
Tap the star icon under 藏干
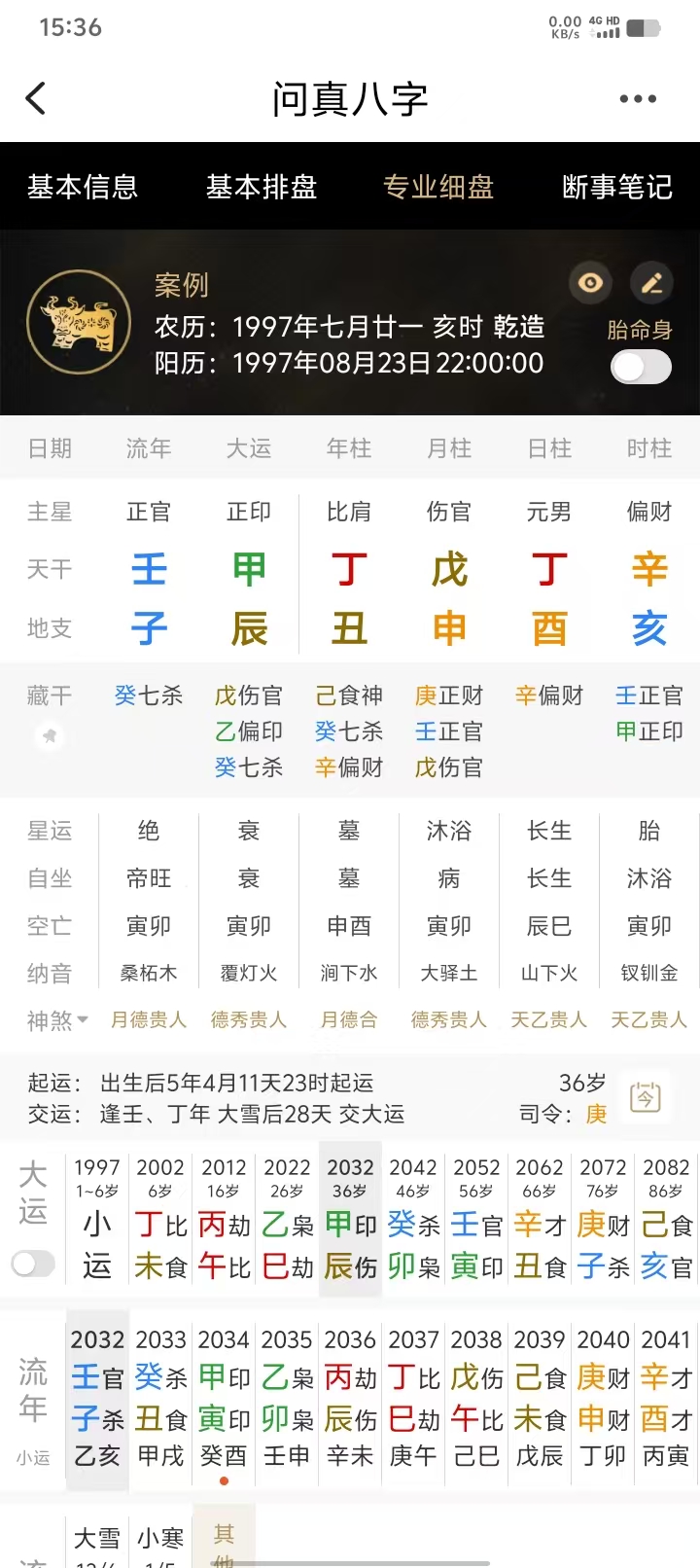pyautogui.click(x=50, y=736)
